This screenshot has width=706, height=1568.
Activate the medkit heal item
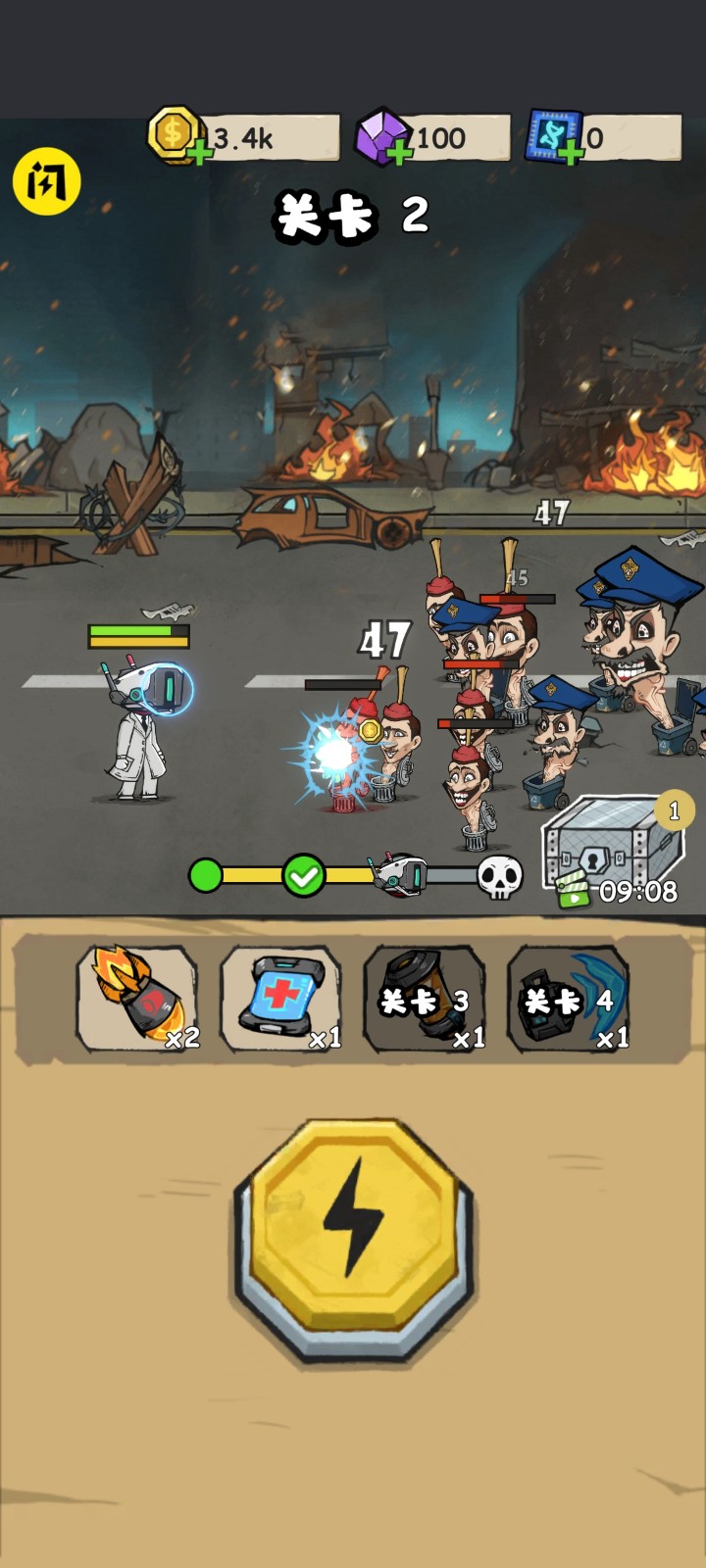(281, 998)
